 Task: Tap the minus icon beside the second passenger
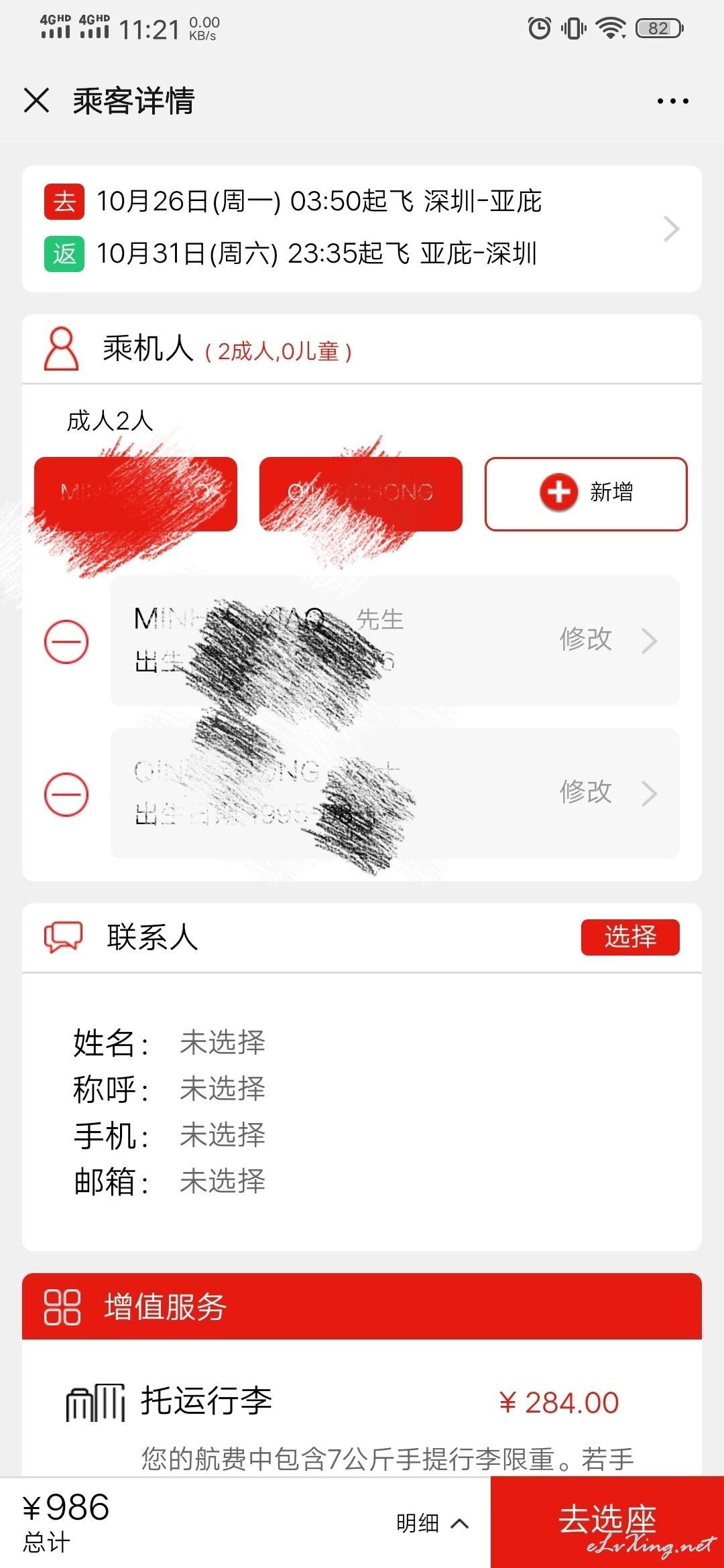[x=66, y=794]
